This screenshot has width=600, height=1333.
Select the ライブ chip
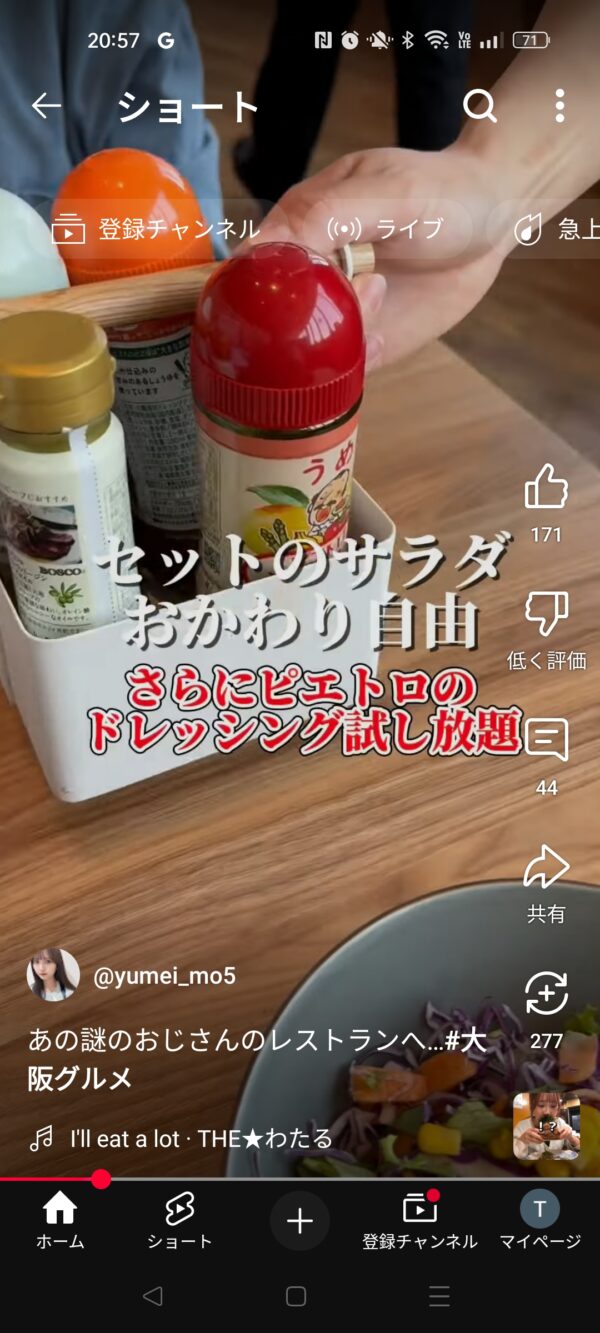point(385,229)
